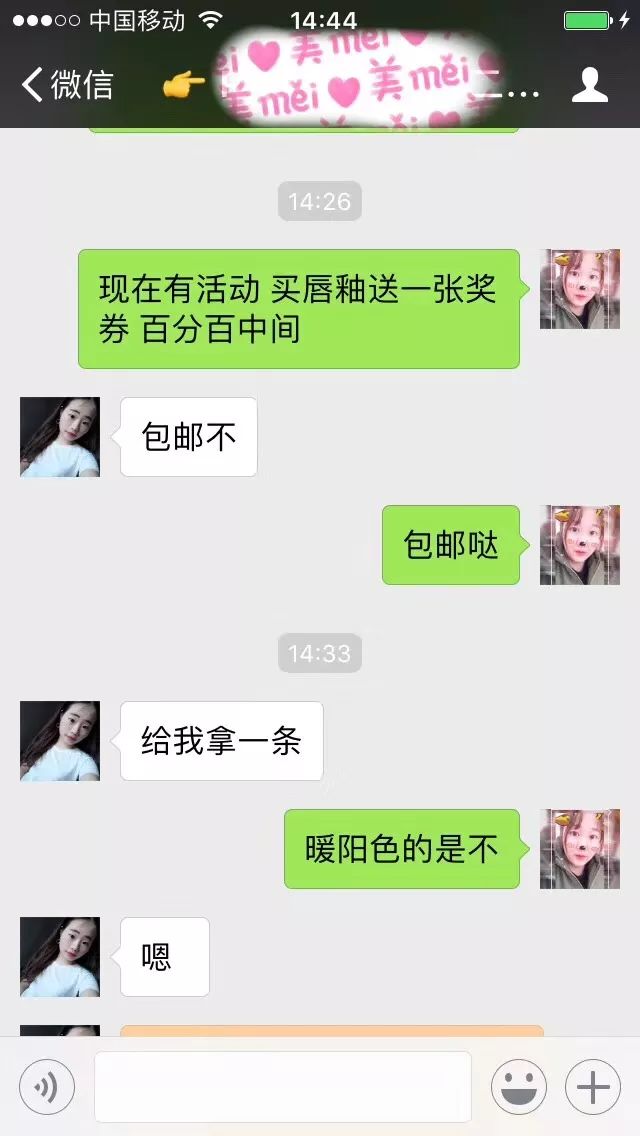Open the emoji sticker panel
This screenshot has height=1136, width=640.
[518, 1087]
